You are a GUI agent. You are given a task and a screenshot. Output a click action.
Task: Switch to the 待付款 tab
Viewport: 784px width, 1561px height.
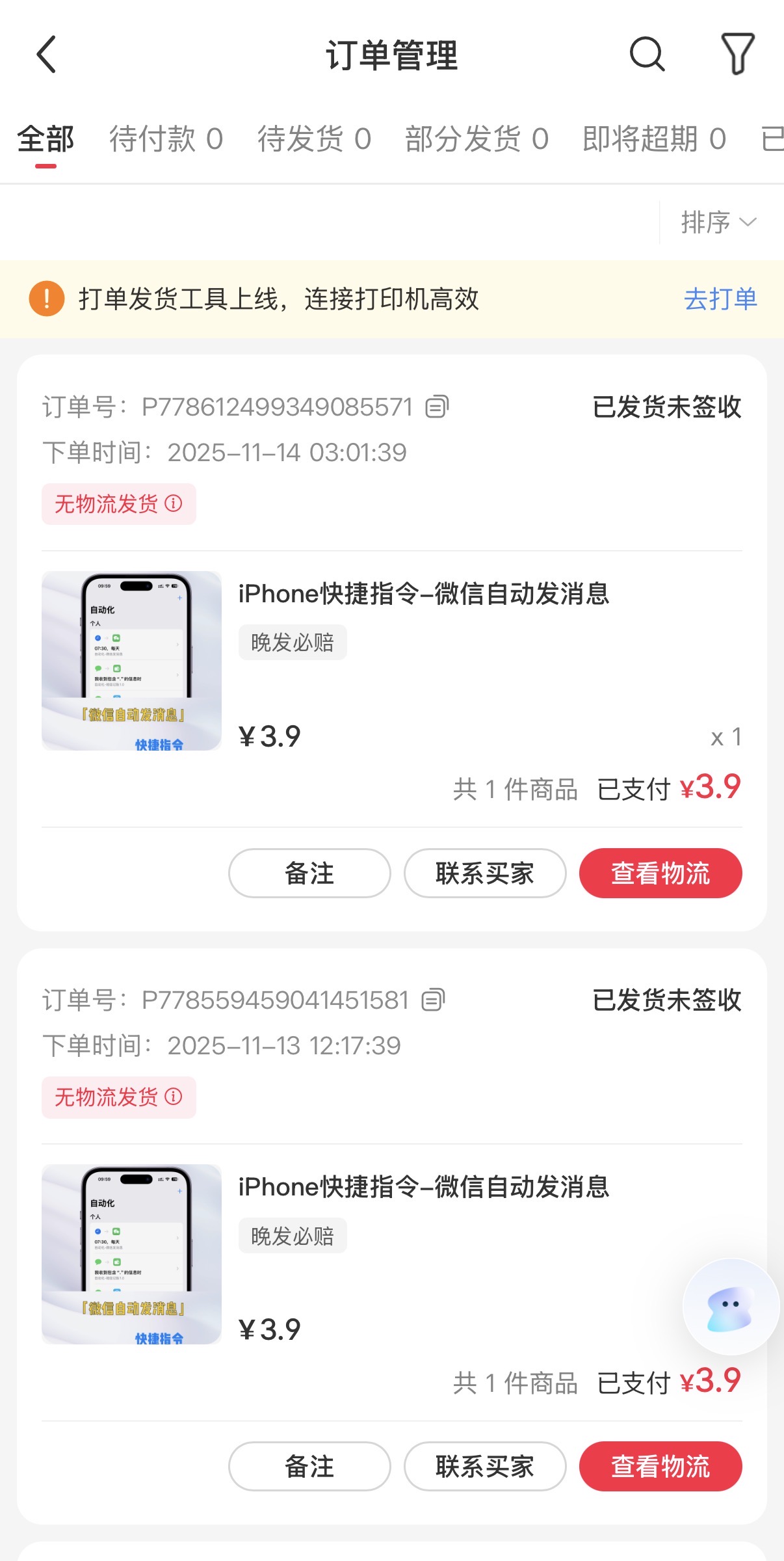pyautogui.click(x=166, y=139)
